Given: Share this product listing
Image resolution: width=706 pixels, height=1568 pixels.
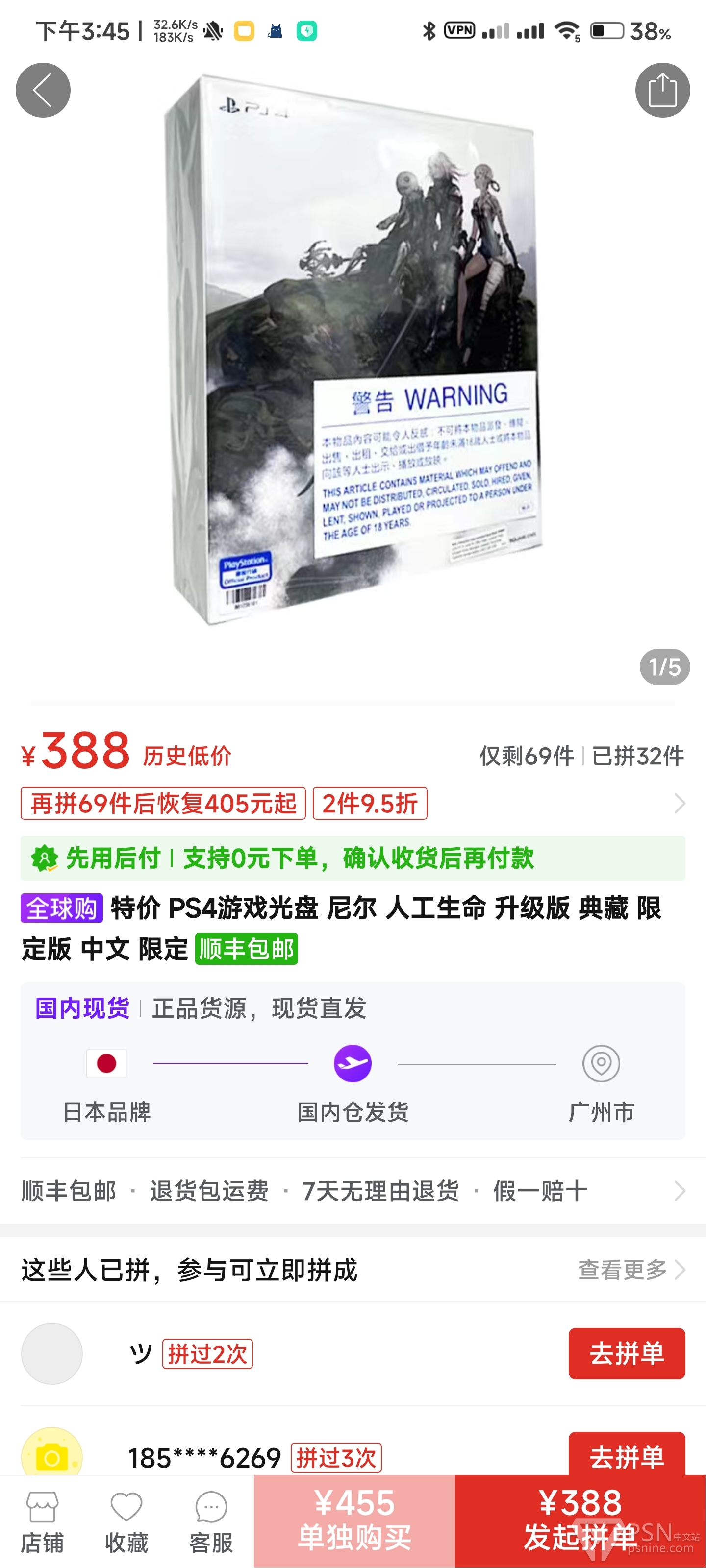Looking at the screenshot, I should (662, 90).
